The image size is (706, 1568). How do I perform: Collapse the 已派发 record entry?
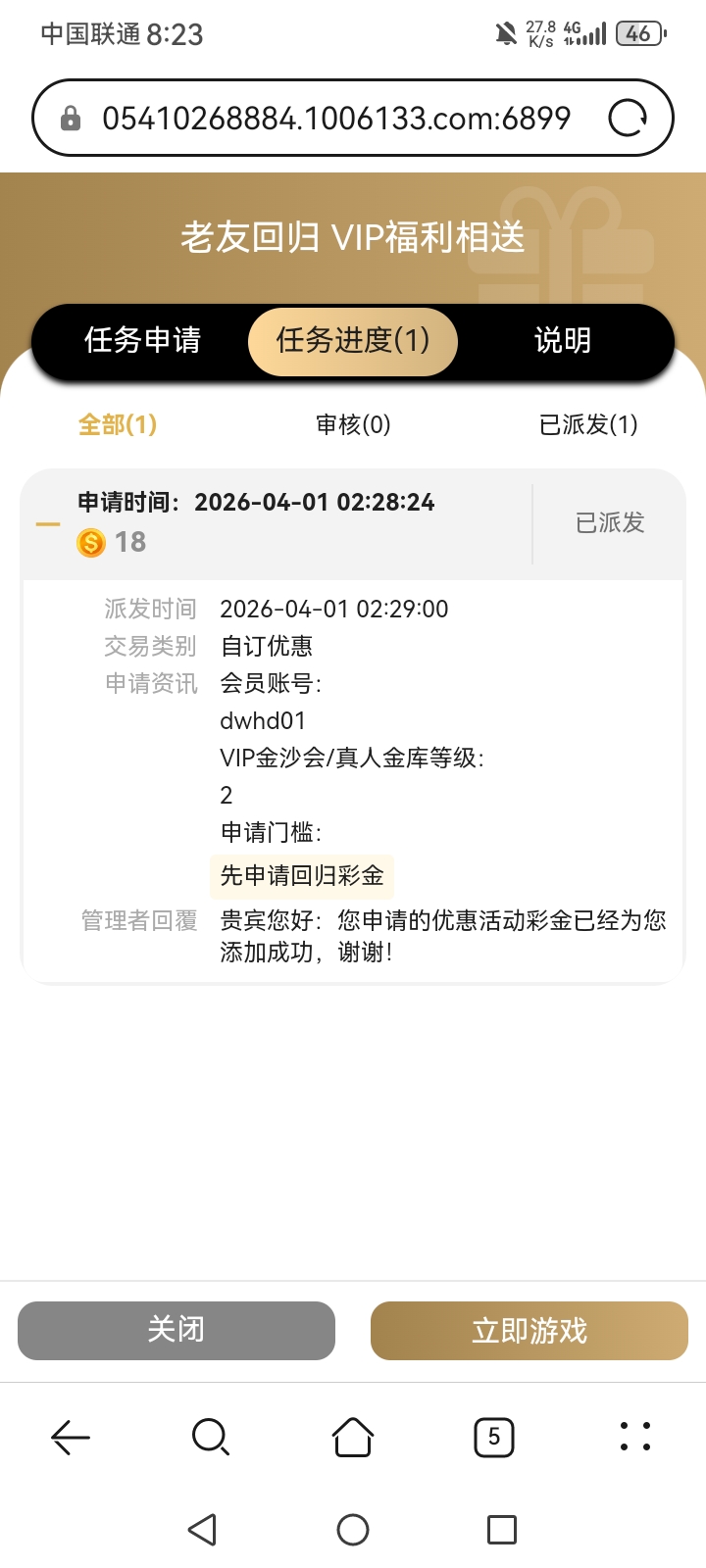47,522
